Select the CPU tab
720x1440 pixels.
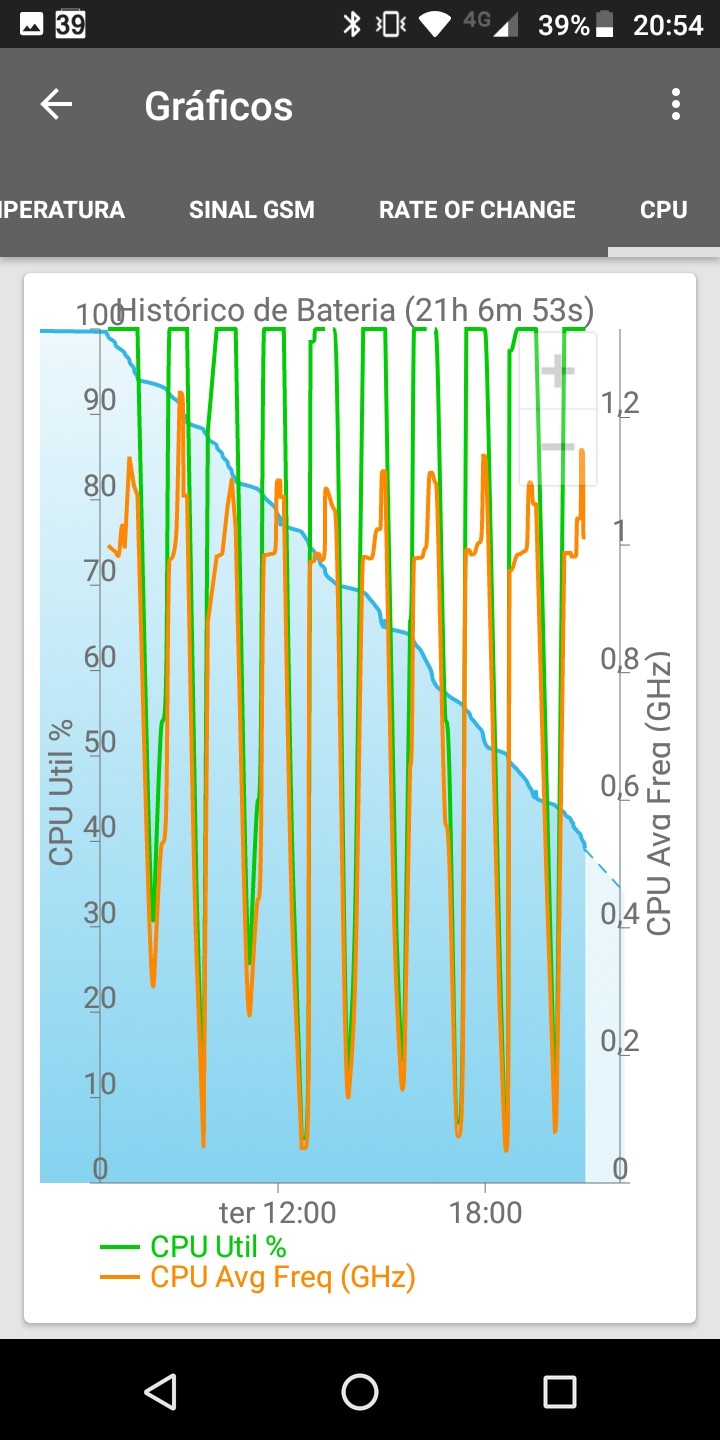pyautogui.click(x=664, y=210)
